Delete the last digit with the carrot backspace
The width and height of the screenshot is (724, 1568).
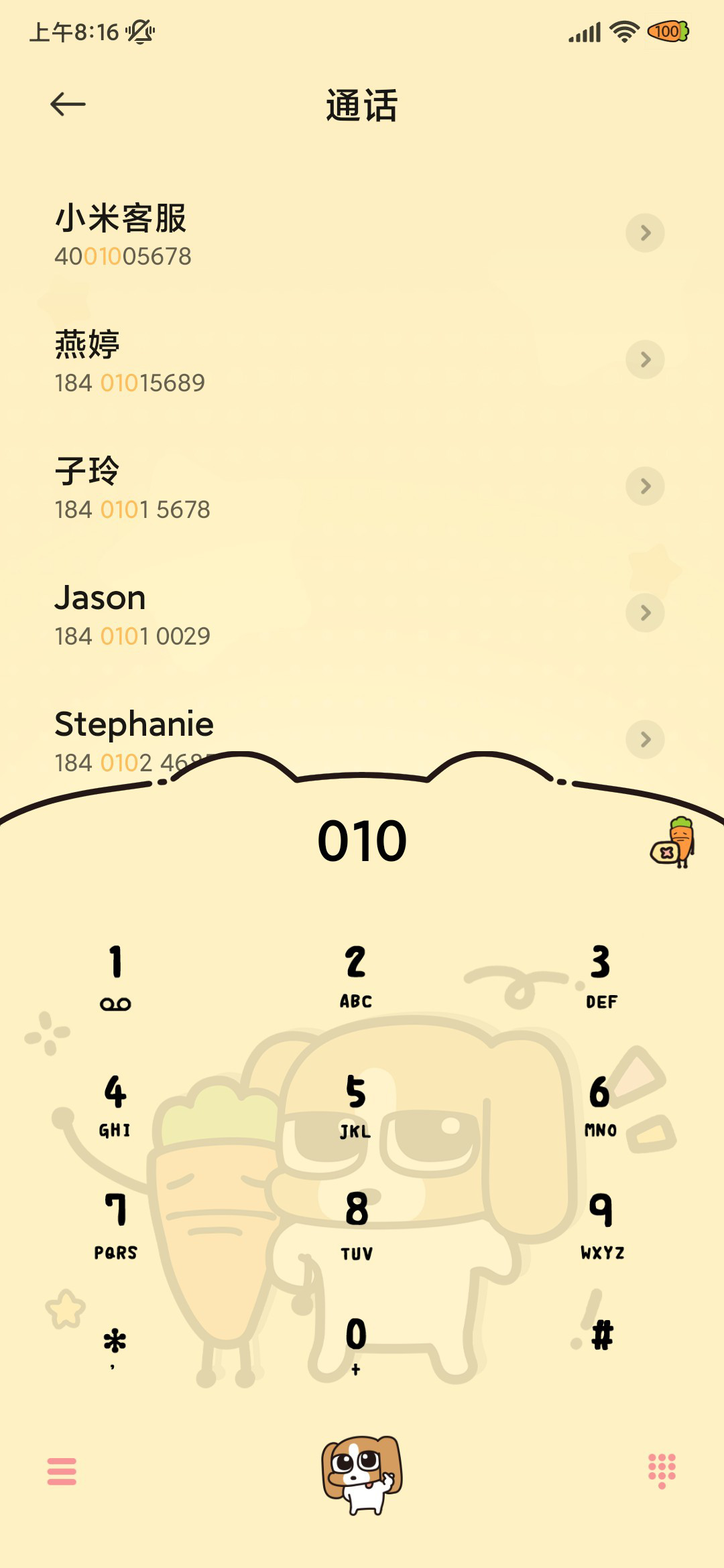[673, 842]
